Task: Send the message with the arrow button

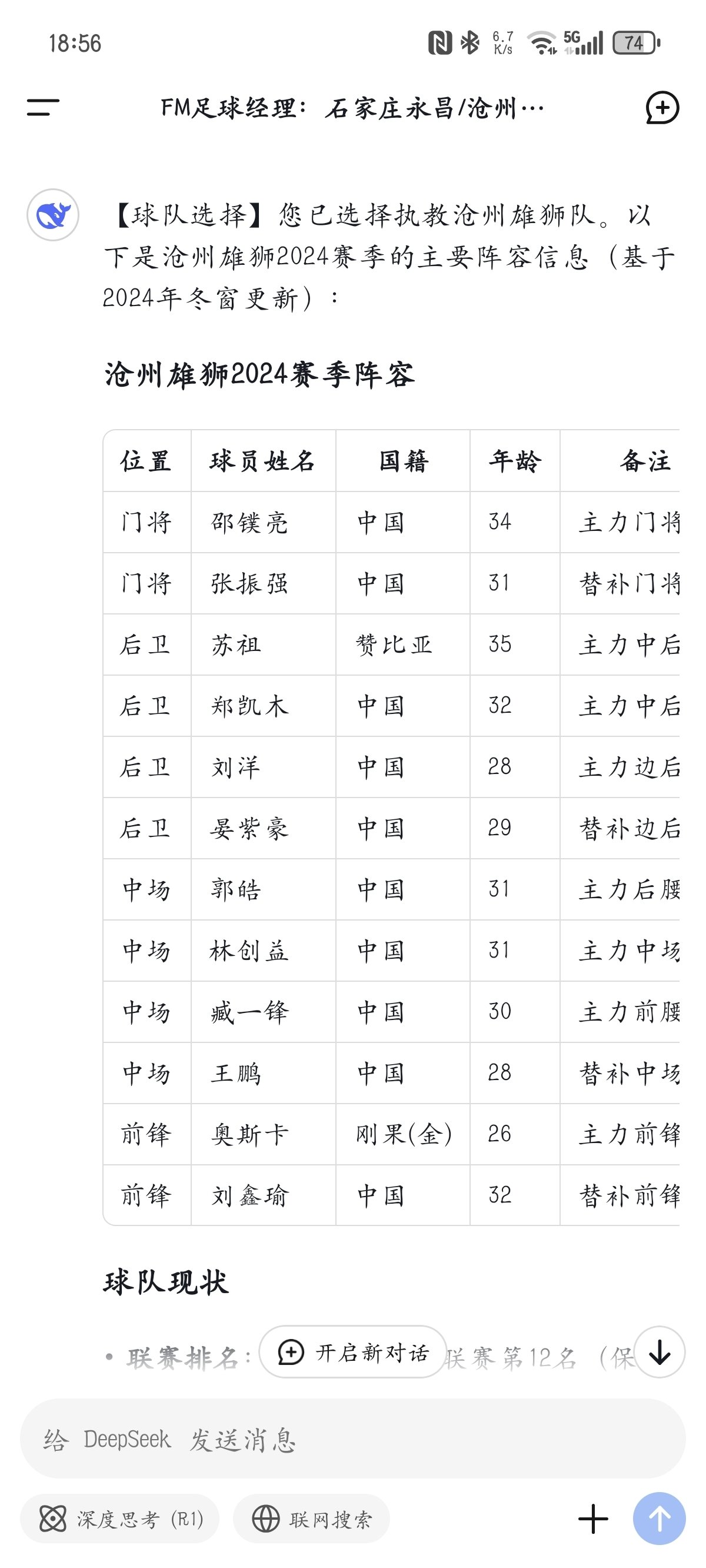Action: click(x=659, y=1519)
